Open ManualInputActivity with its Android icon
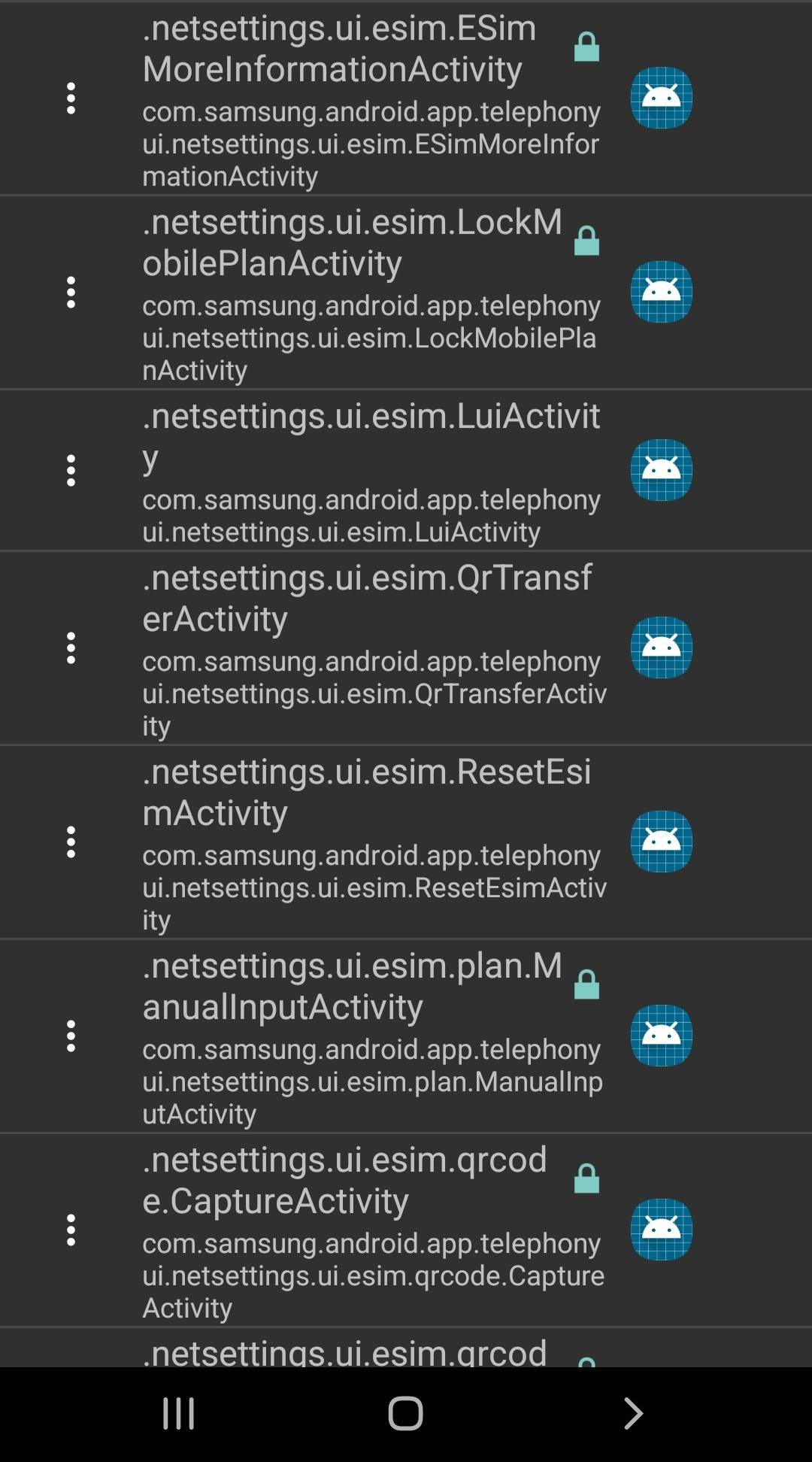Screen dimensions: 812x1462 click(660, 1035)
